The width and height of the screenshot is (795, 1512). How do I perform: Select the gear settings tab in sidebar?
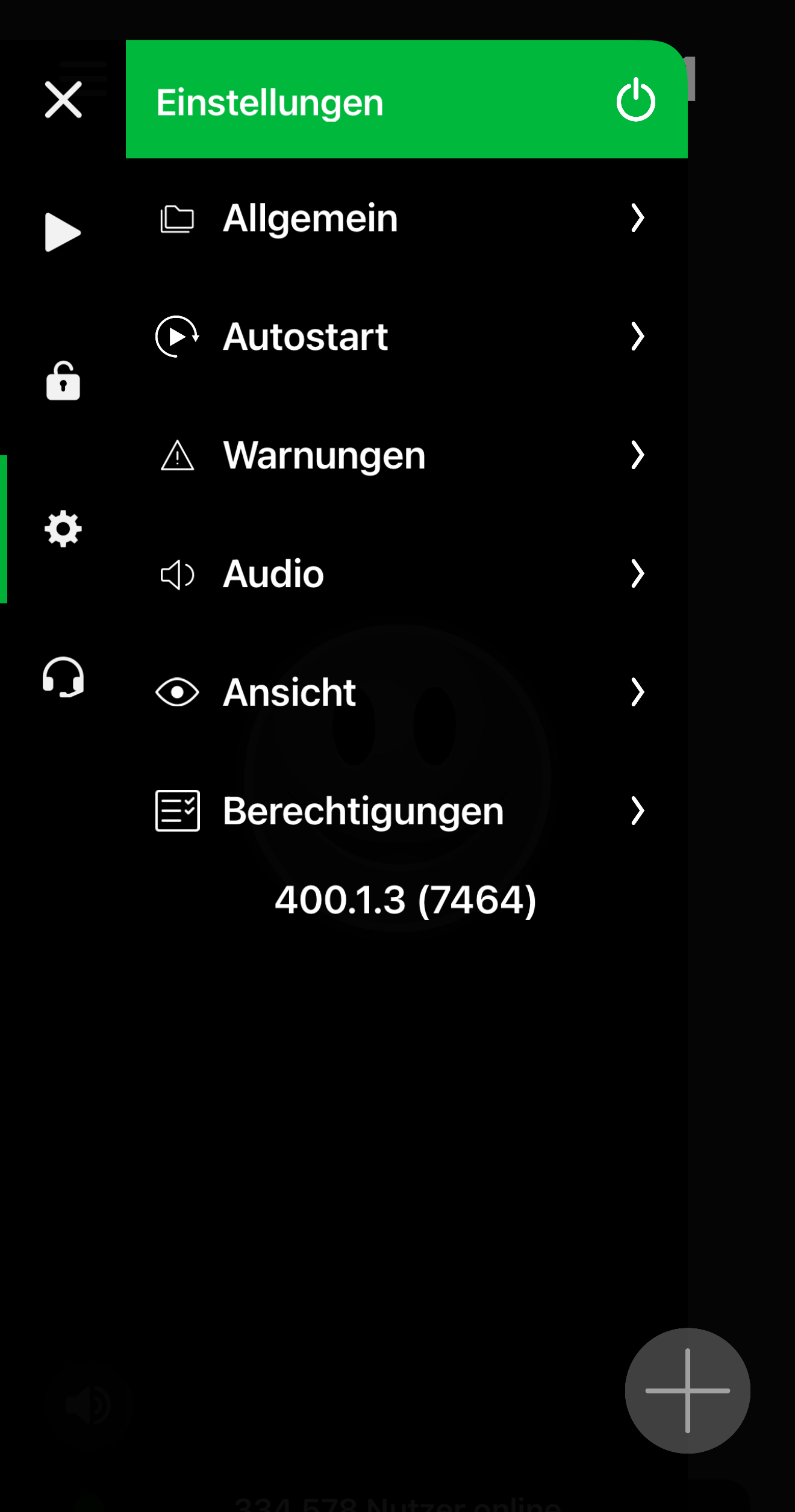coord(63,529)
